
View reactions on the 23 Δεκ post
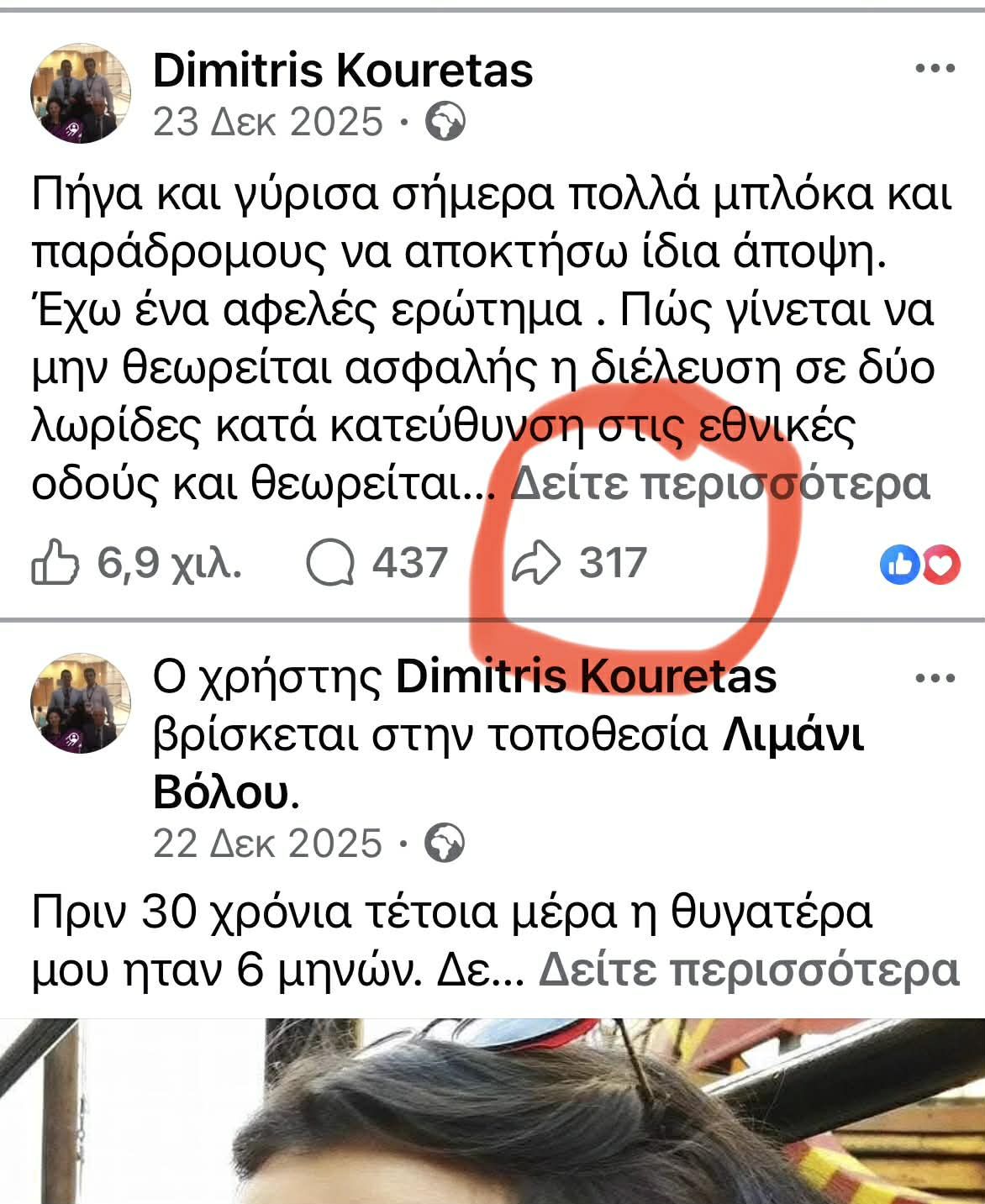click(x=919, y=564)
